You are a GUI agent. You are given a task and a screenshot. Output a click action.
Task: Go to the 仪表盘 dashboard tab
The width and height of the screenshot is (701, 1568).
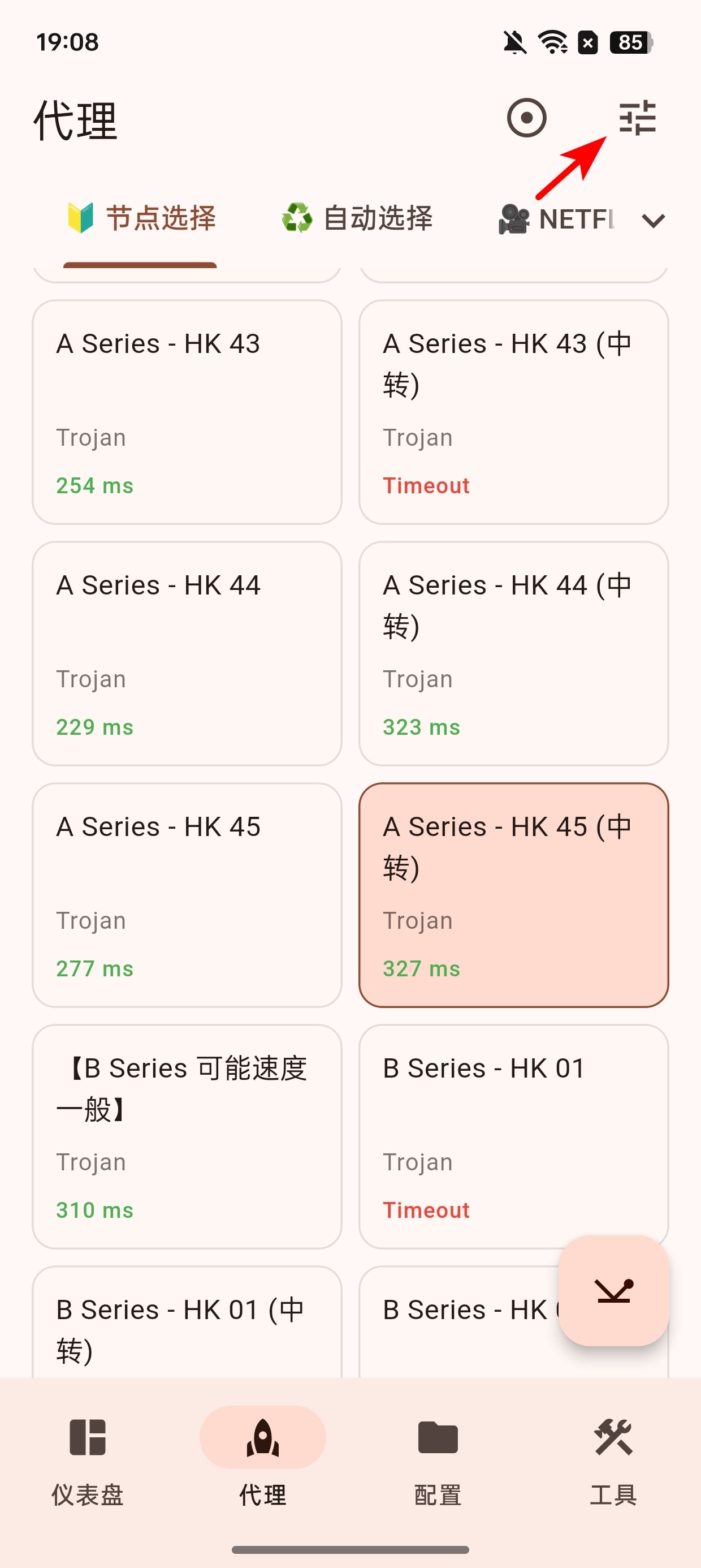(88, 1458)
